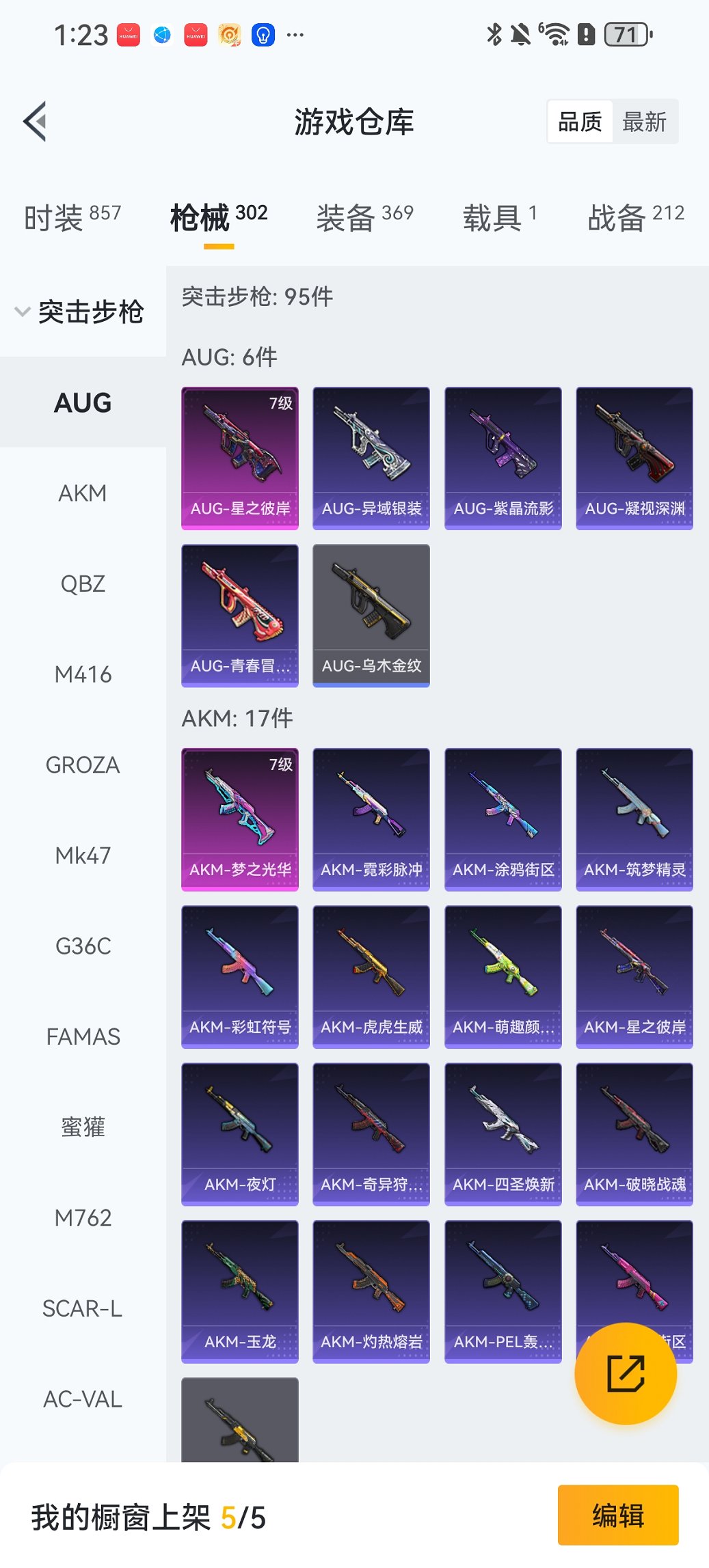
Task: Toggle the ellipsis notification icon in status bar
Action: [x=294, y=34]
